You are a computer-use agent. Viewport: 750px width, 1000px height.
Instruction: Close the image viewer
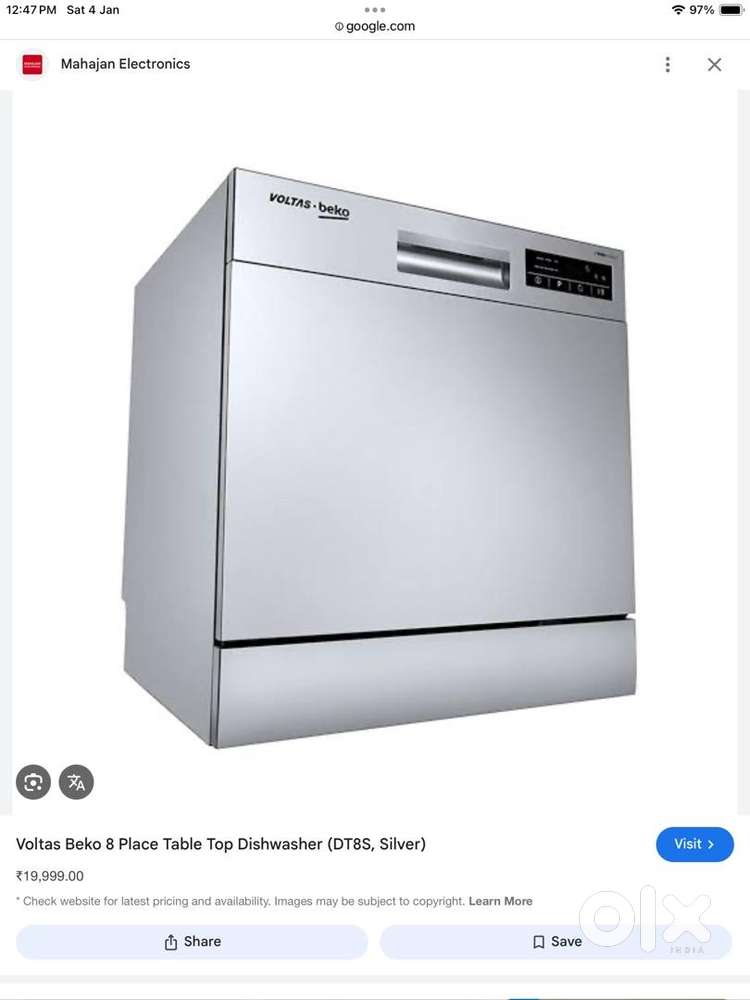click(x=714, y=64)
